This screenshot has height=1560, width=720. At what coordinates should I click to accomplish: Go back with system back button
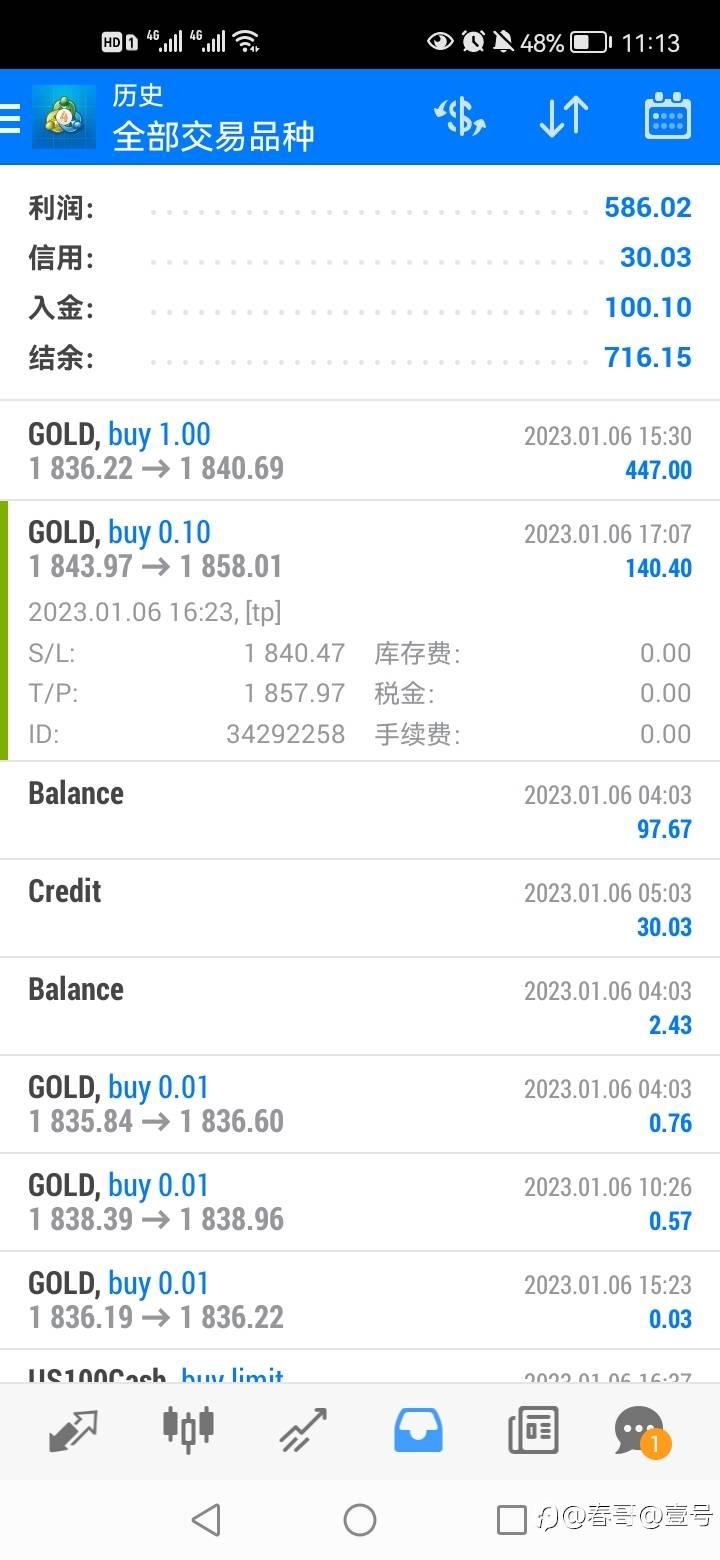pos(206,1520)
